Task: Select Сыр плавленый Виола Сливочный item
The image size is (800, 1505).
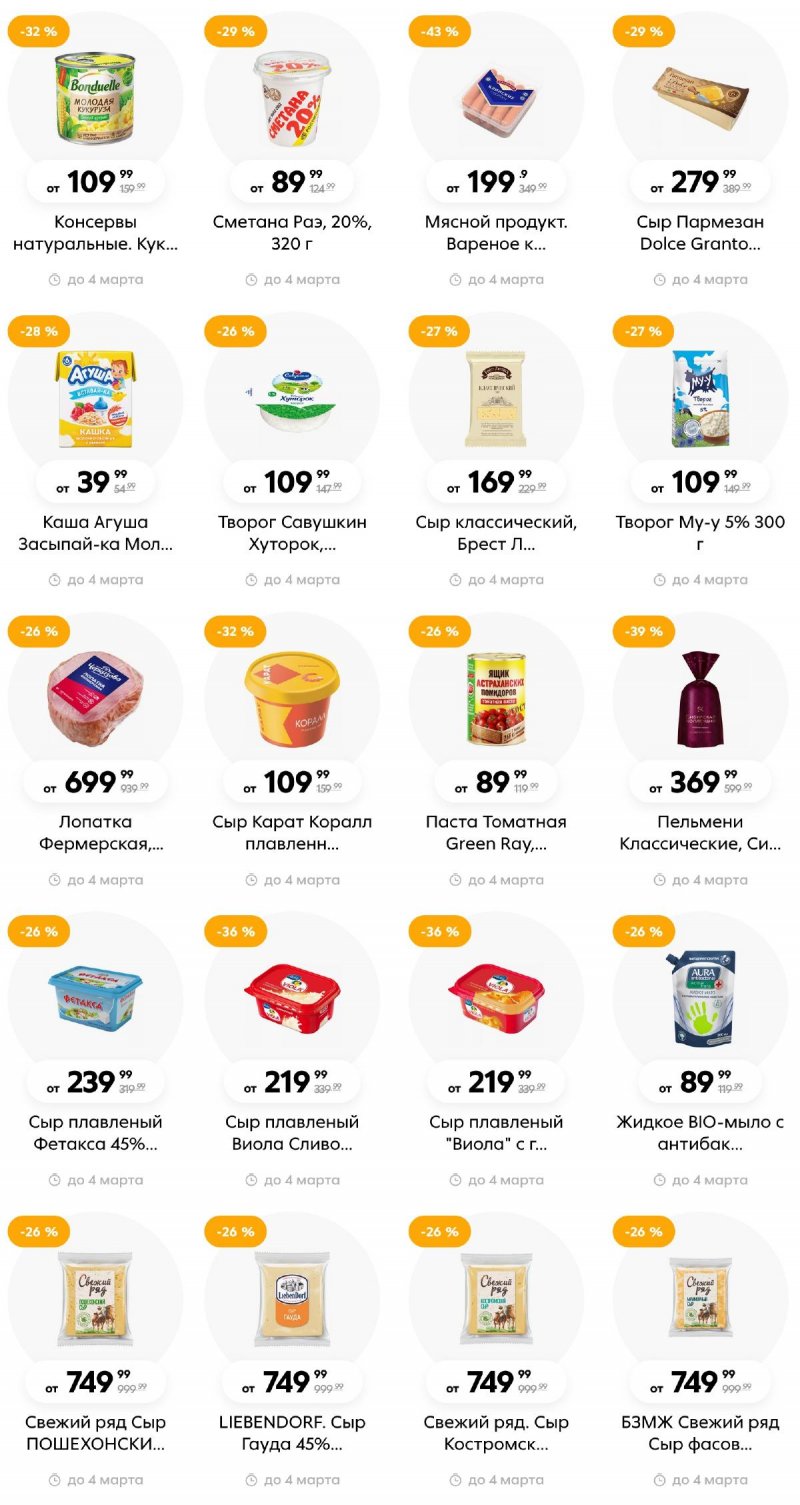Action: (x=292, y=995)
